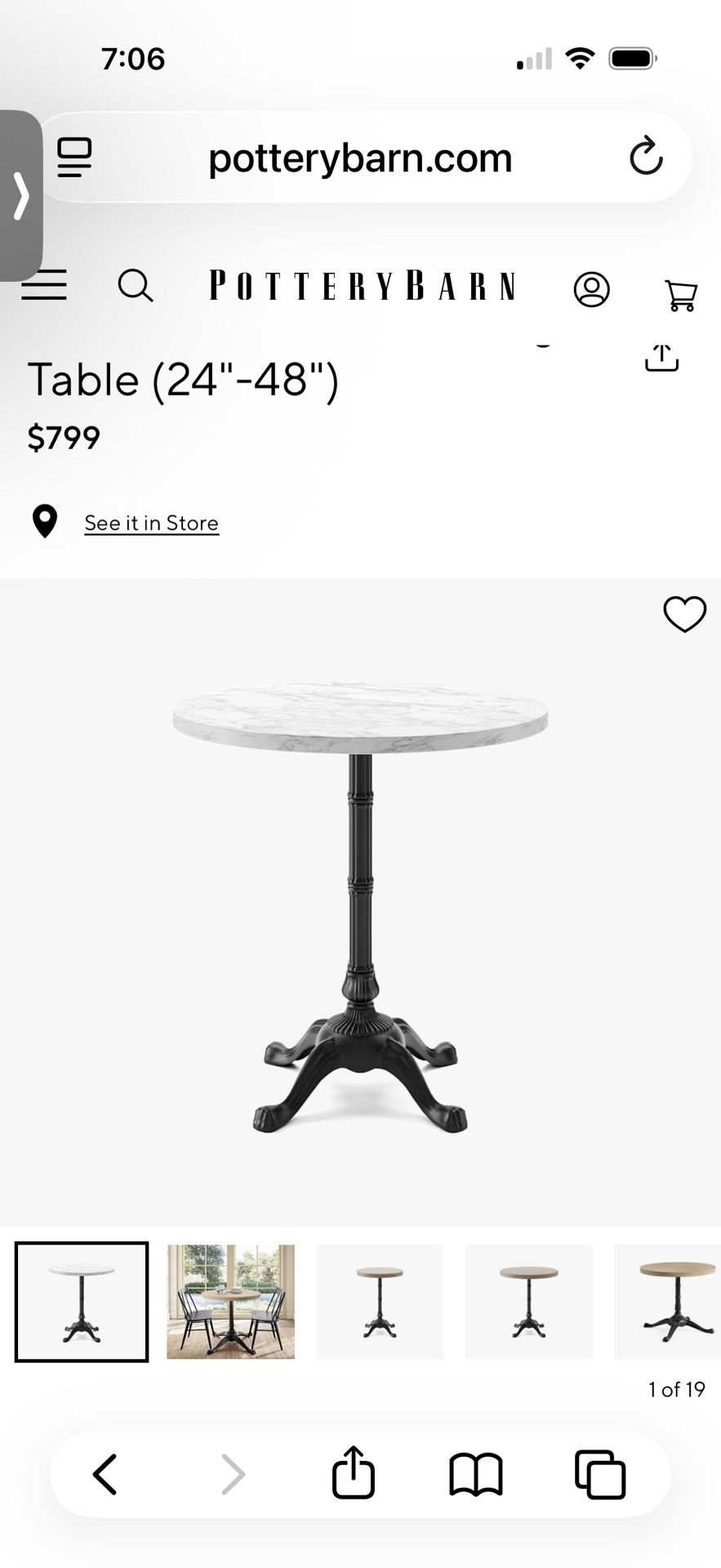Select the room scene thumbnail with chairs
This screenshot has height=1568, width=721.
click(x=230, y=1302)
